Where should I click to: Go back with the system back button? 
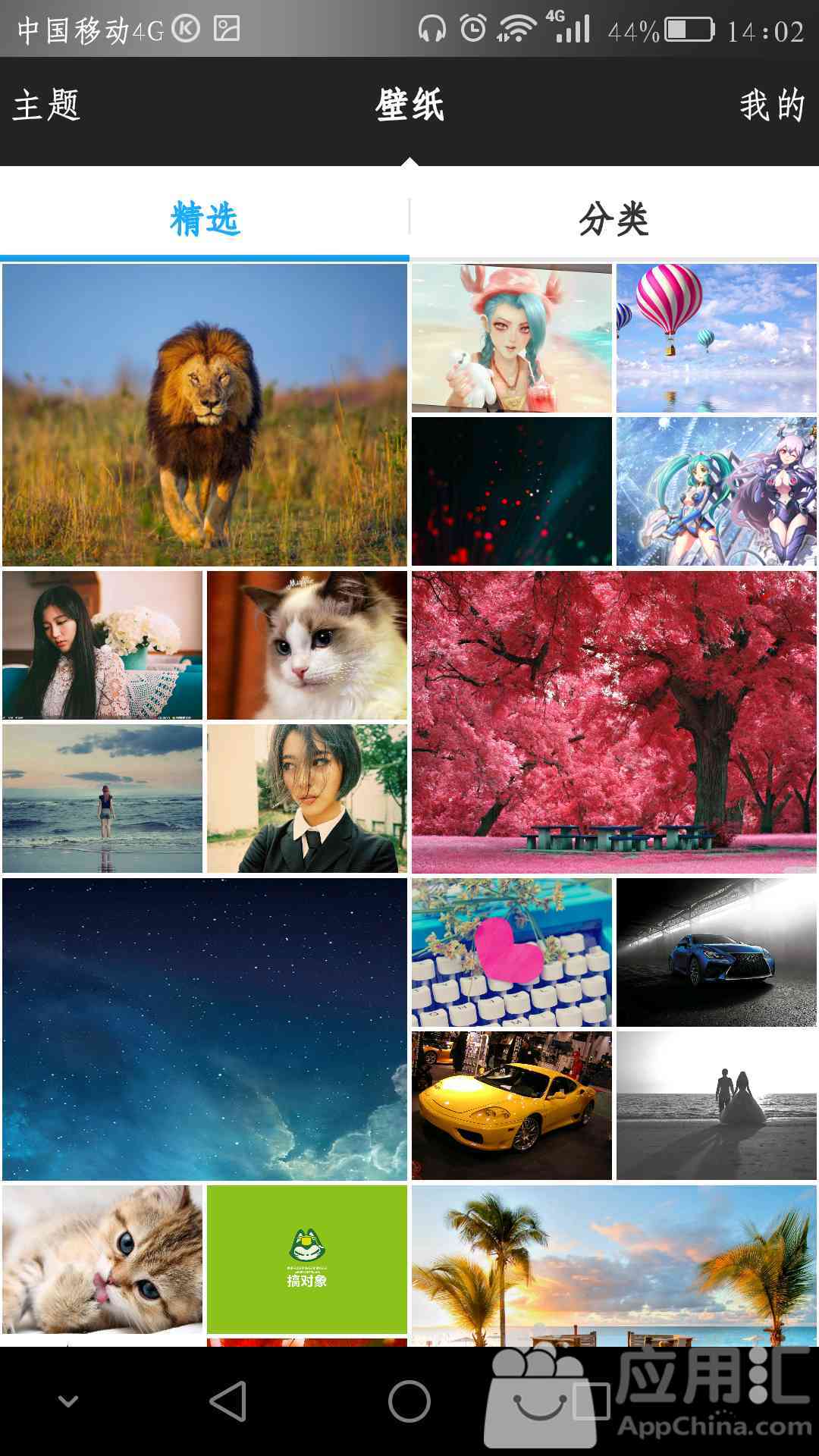227,1401
